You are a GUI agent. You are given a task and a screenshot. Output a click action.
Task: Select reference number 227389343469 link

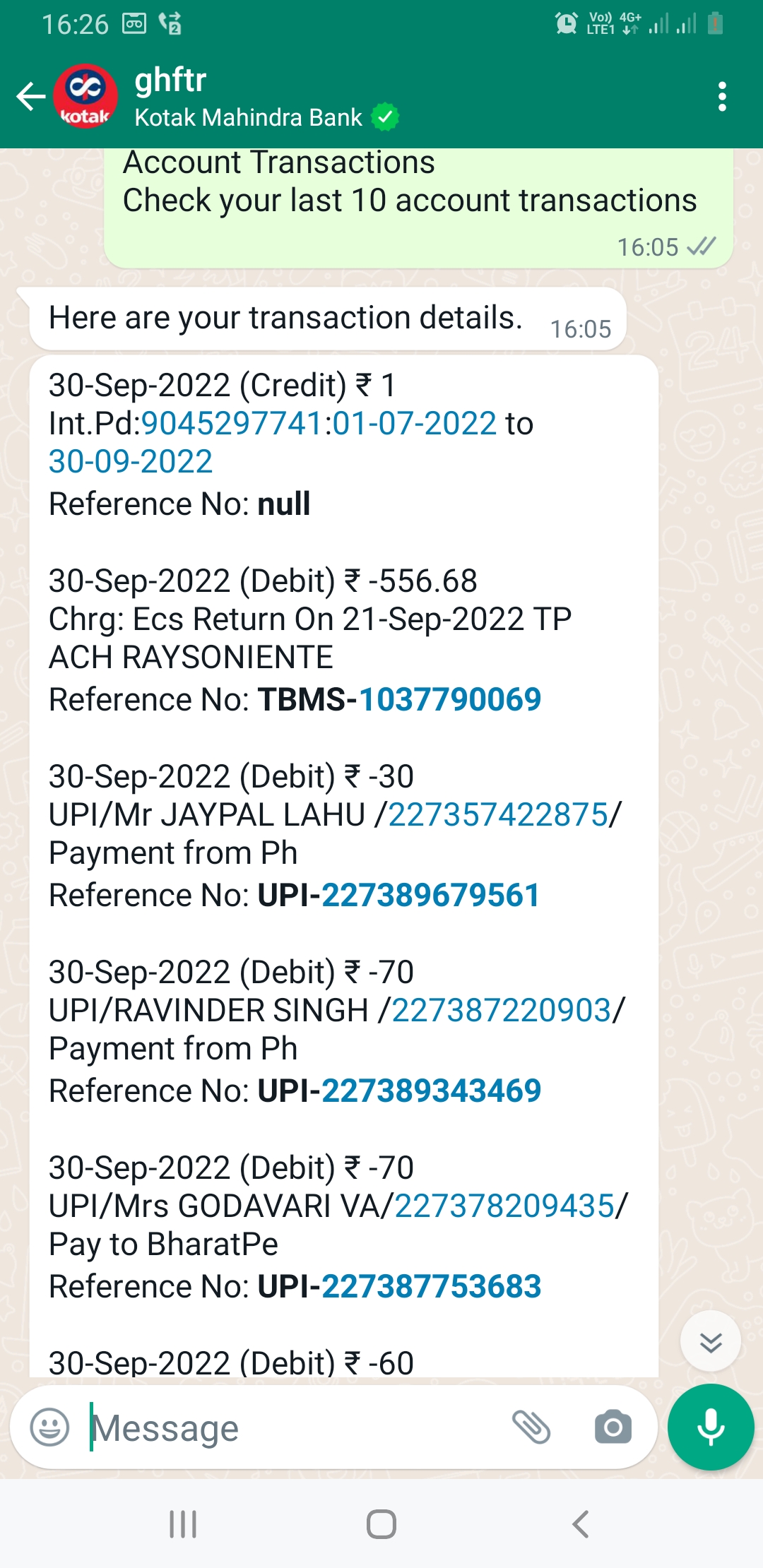click(x=431, y=1091)
